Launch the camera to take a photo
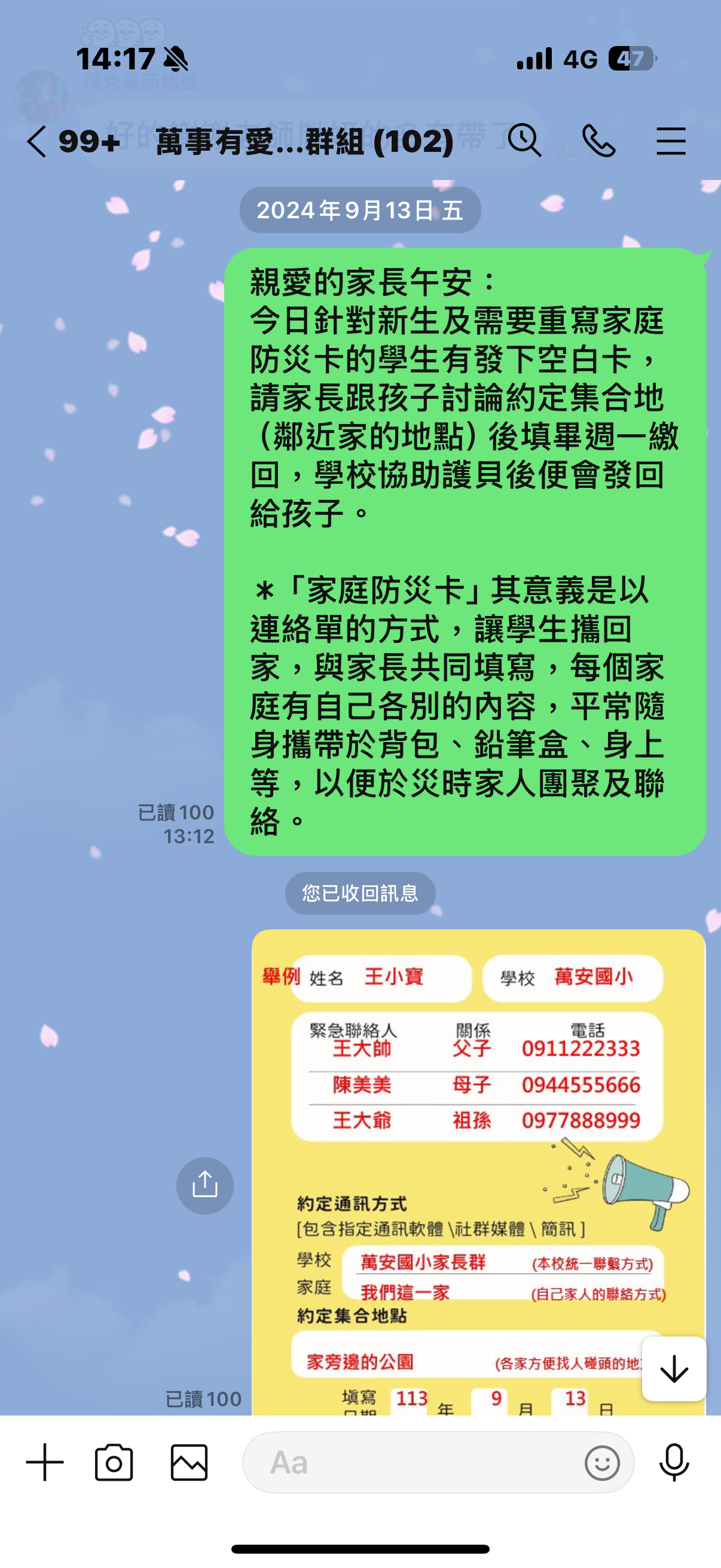This screenshot has width=721, height=1568. pos(114,1462)
